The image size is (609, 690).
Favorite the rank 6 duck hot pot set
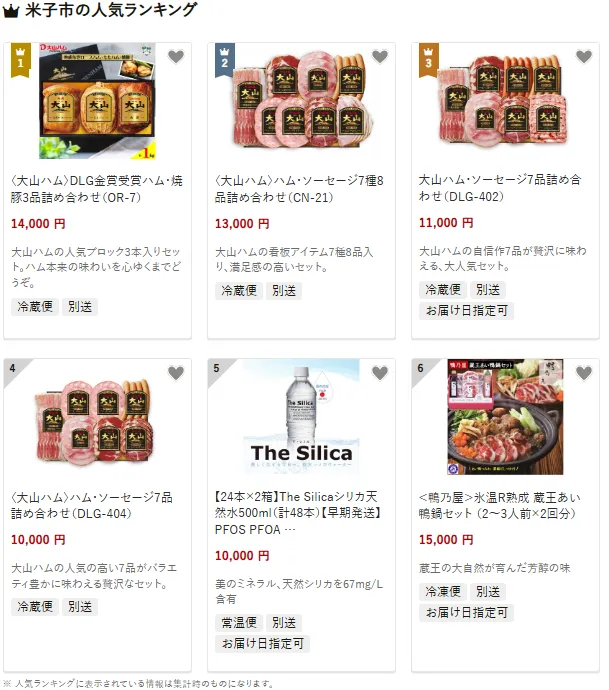(x=584, y=373)
